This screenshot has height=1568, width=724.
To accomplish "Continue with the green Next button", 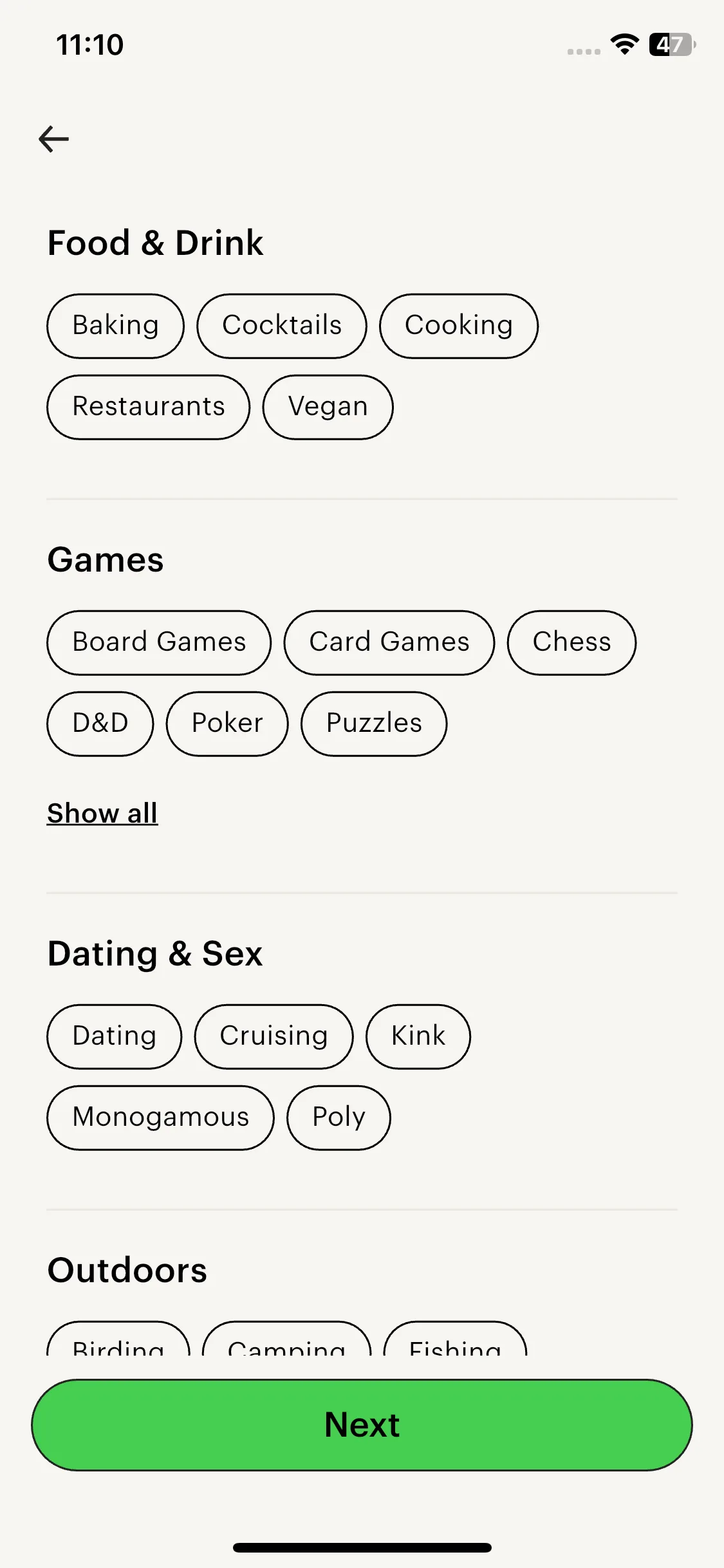I will point(362,1425).
